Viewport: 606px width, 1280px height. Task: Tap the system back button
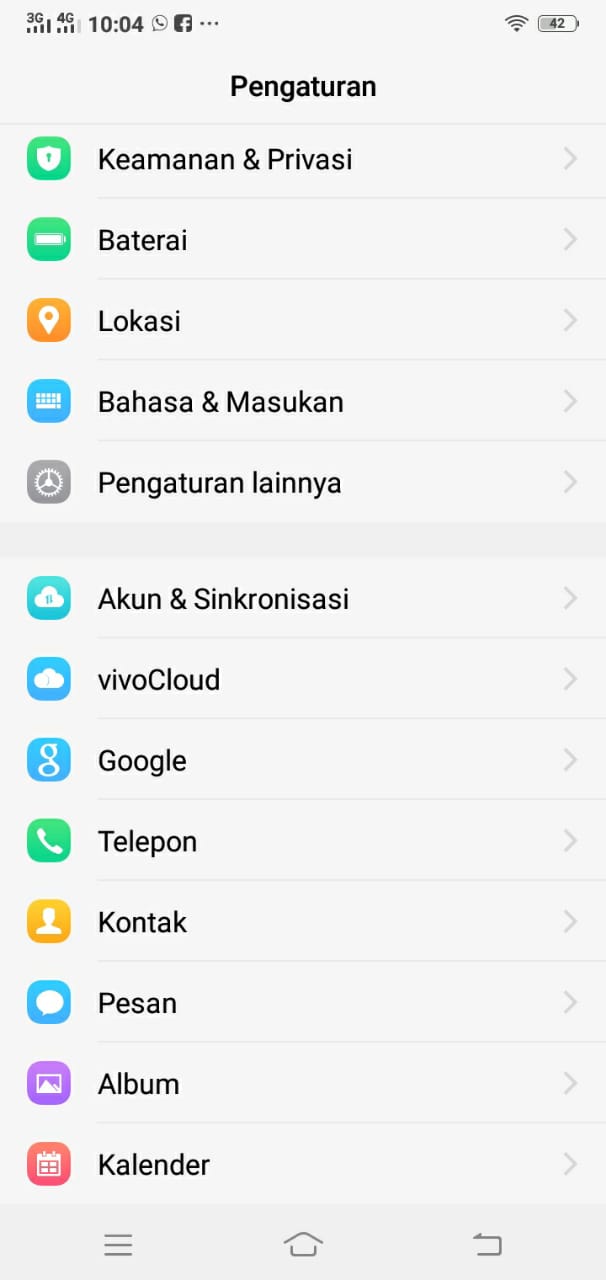[487, 1244]
